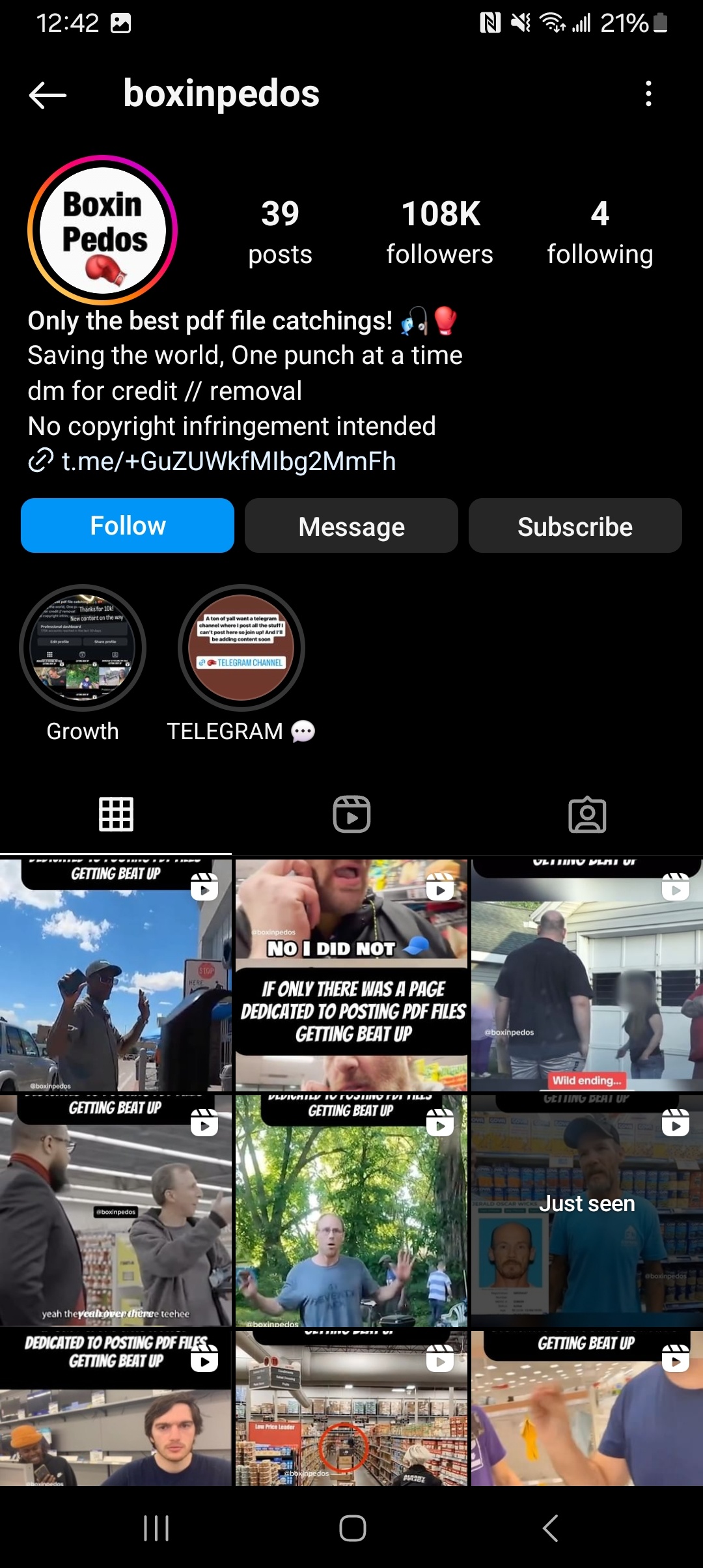The image size is (703, 1568).
Task: Message this account
Action: coord(351,525)
